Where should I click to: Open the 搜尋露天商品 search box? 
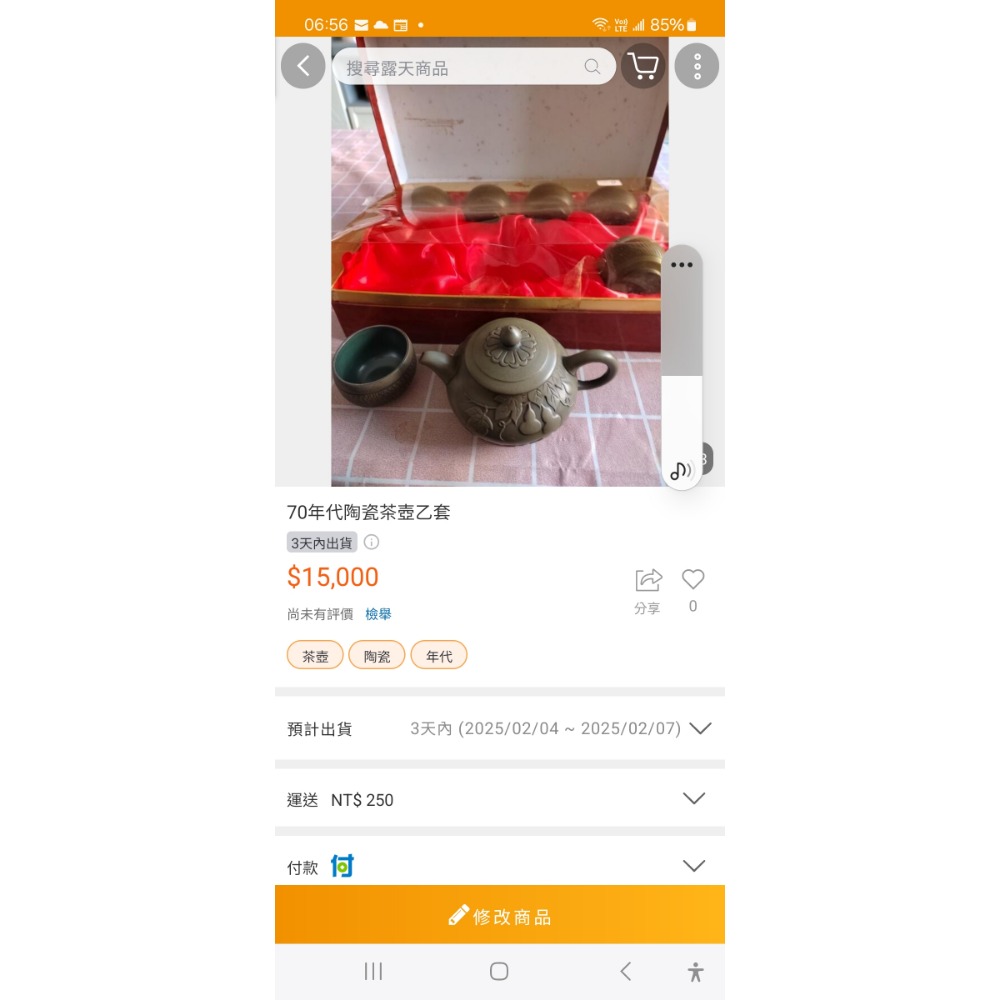pyautogui.click(x=473, y=66)
